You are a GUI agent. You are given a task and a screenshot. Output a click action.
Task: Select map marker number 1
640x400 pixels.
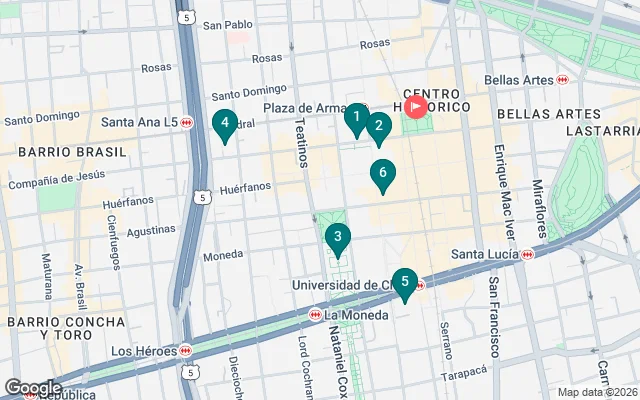(356, 118)
